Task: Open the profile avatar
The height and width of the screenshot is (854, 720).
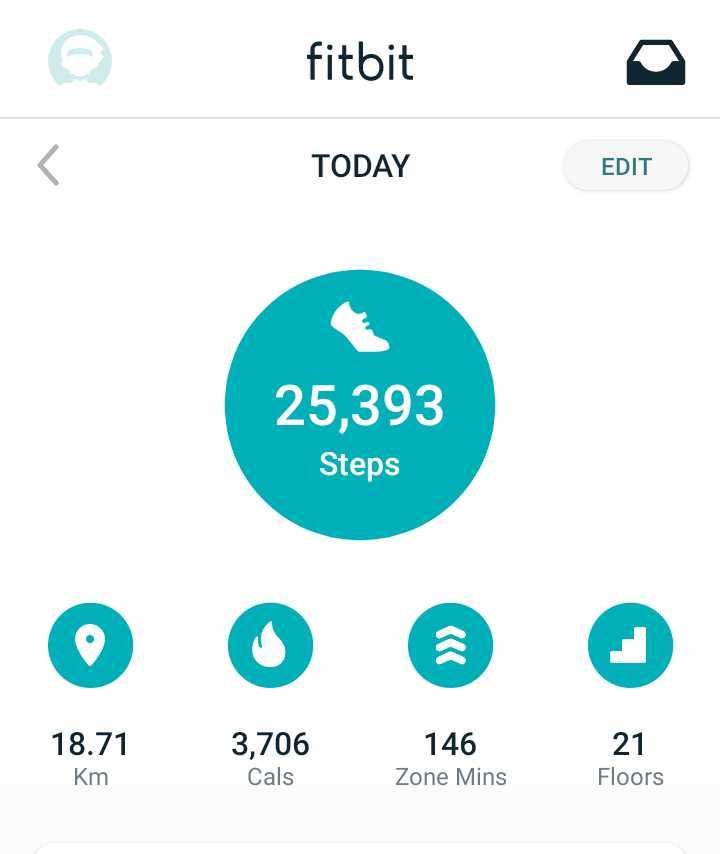Action: (x=80, y=60)
